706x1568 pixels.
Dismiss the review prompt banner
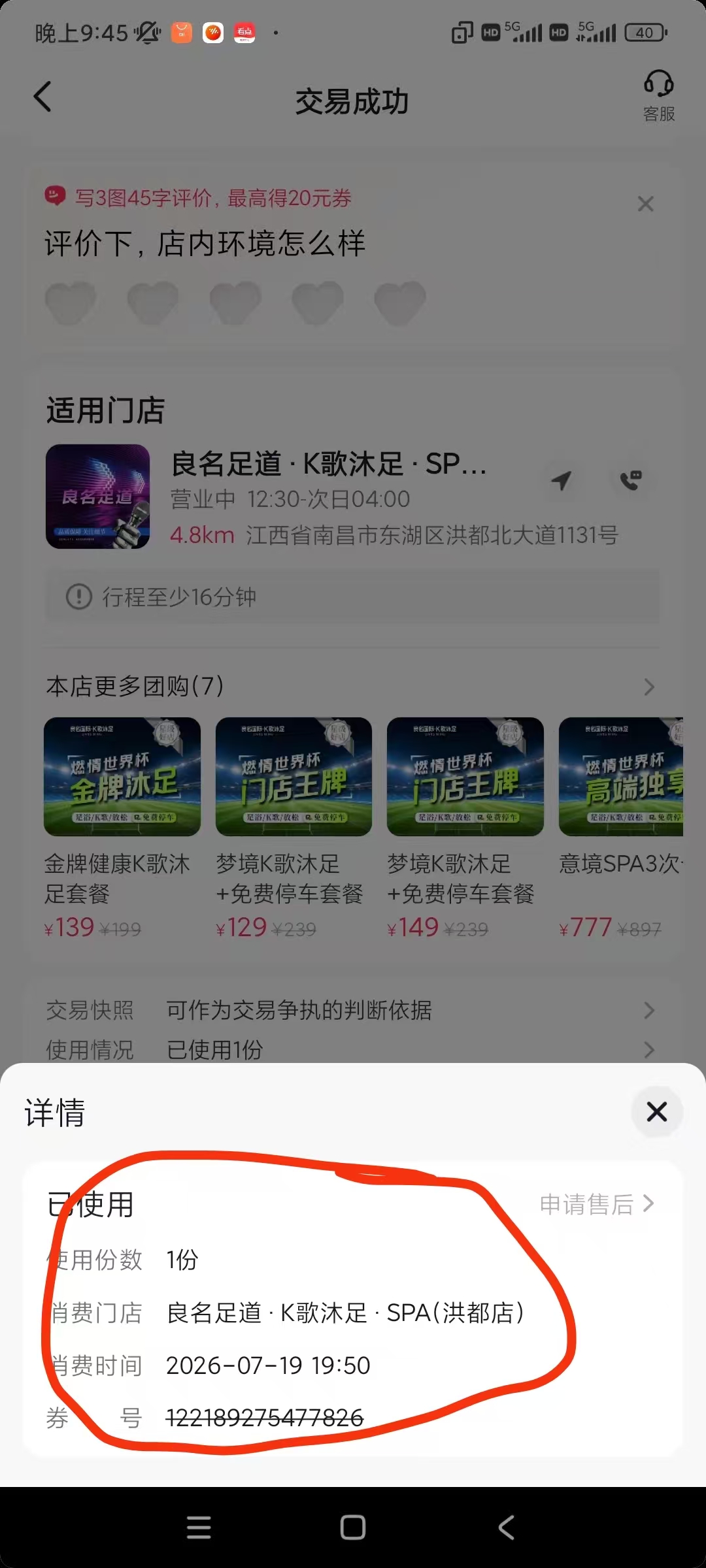(x=645, y=204)
